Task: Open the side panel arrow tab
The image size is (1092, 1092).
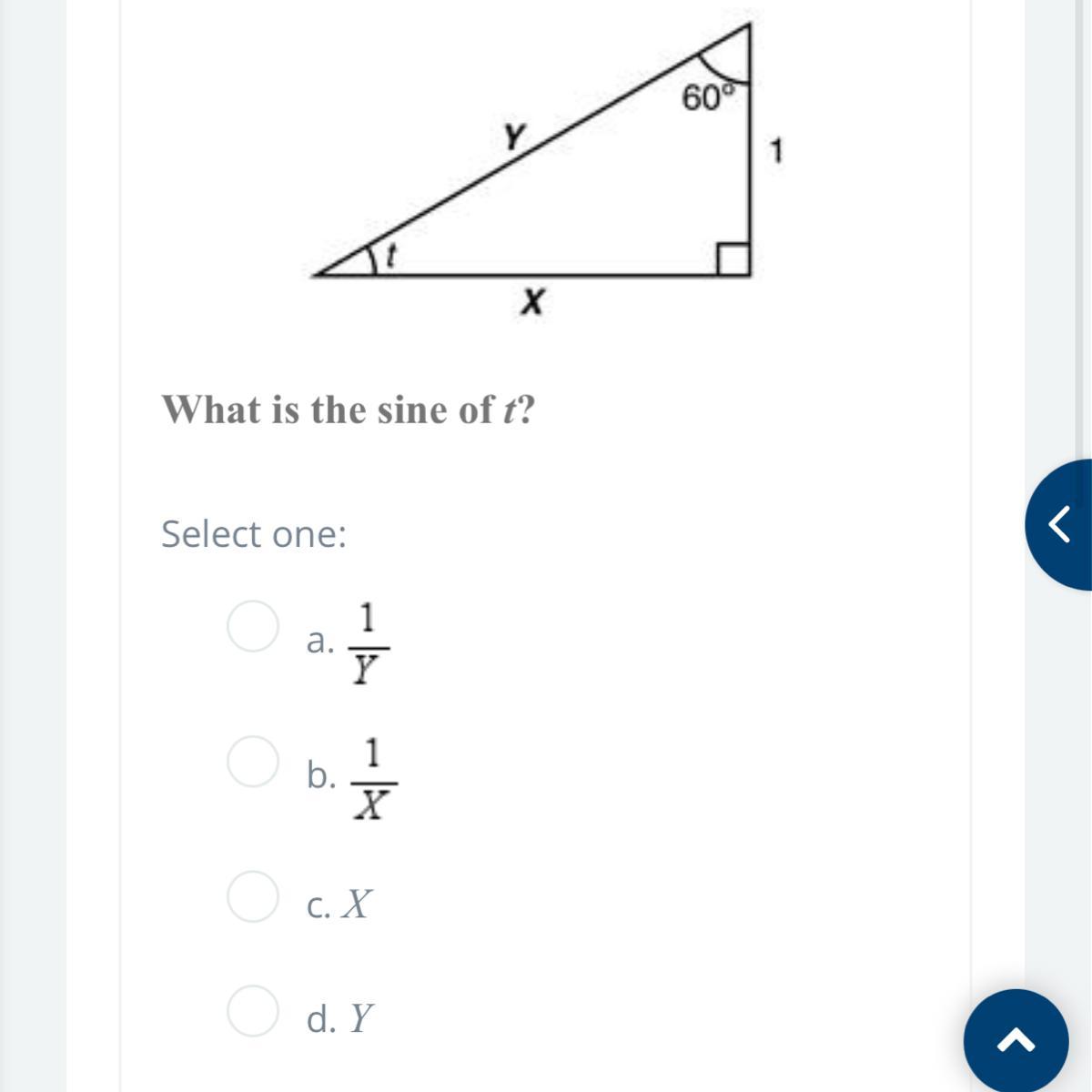Action: tap(1059, 524)
